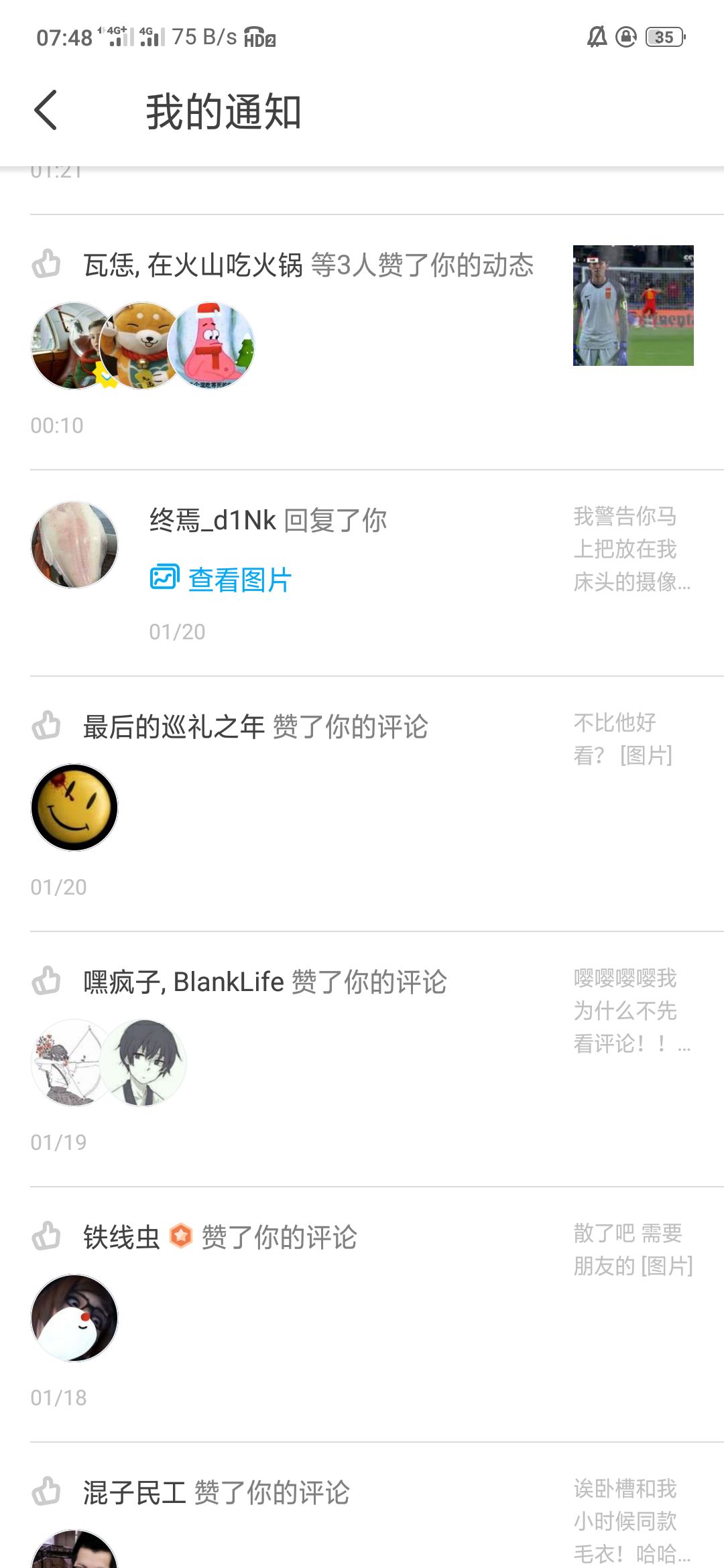Open the 散了吧 需要朋友的 comment preview
The width and height of the screenshot is (724, 1568).
pyautogui.click(x=633, y=1250)
